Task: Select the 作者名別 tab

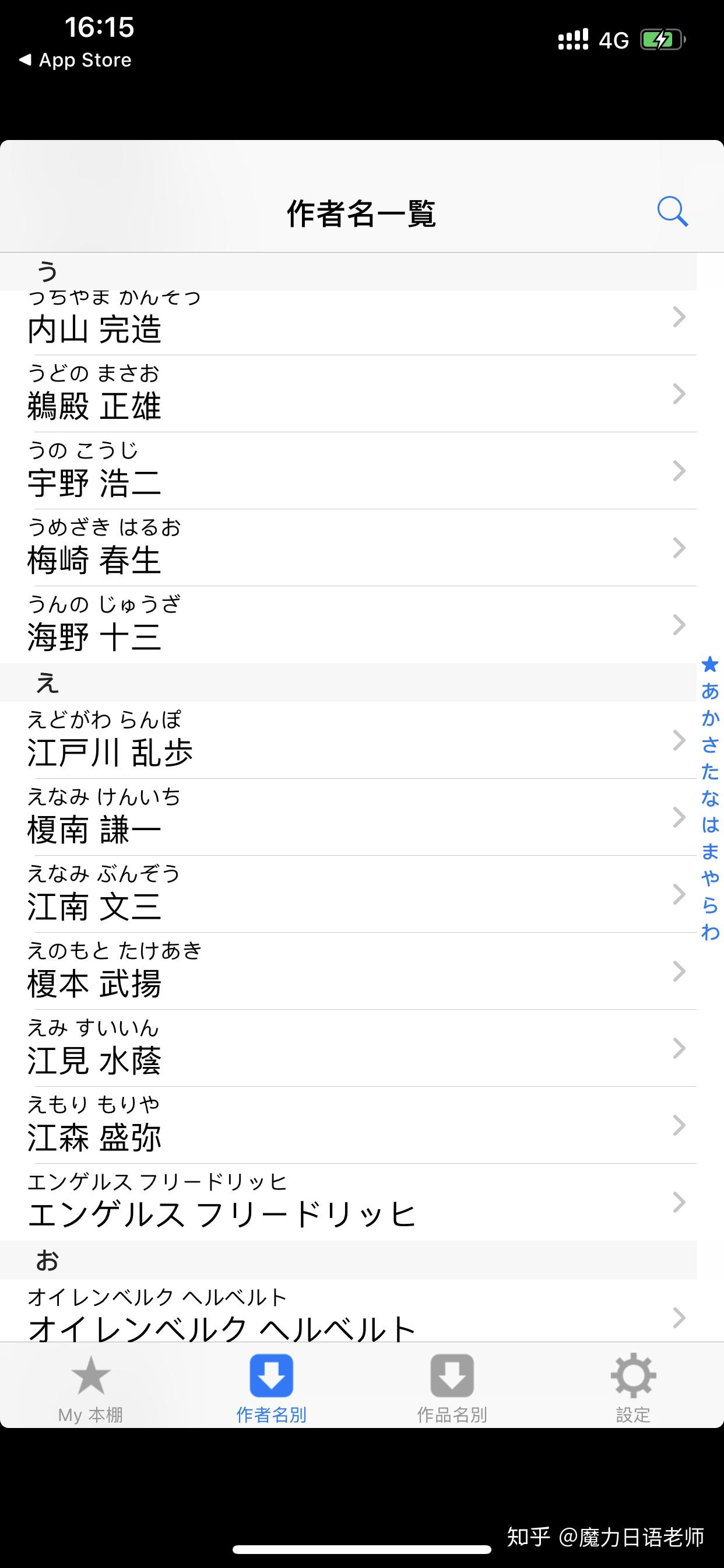Action: coord(271,1389)
